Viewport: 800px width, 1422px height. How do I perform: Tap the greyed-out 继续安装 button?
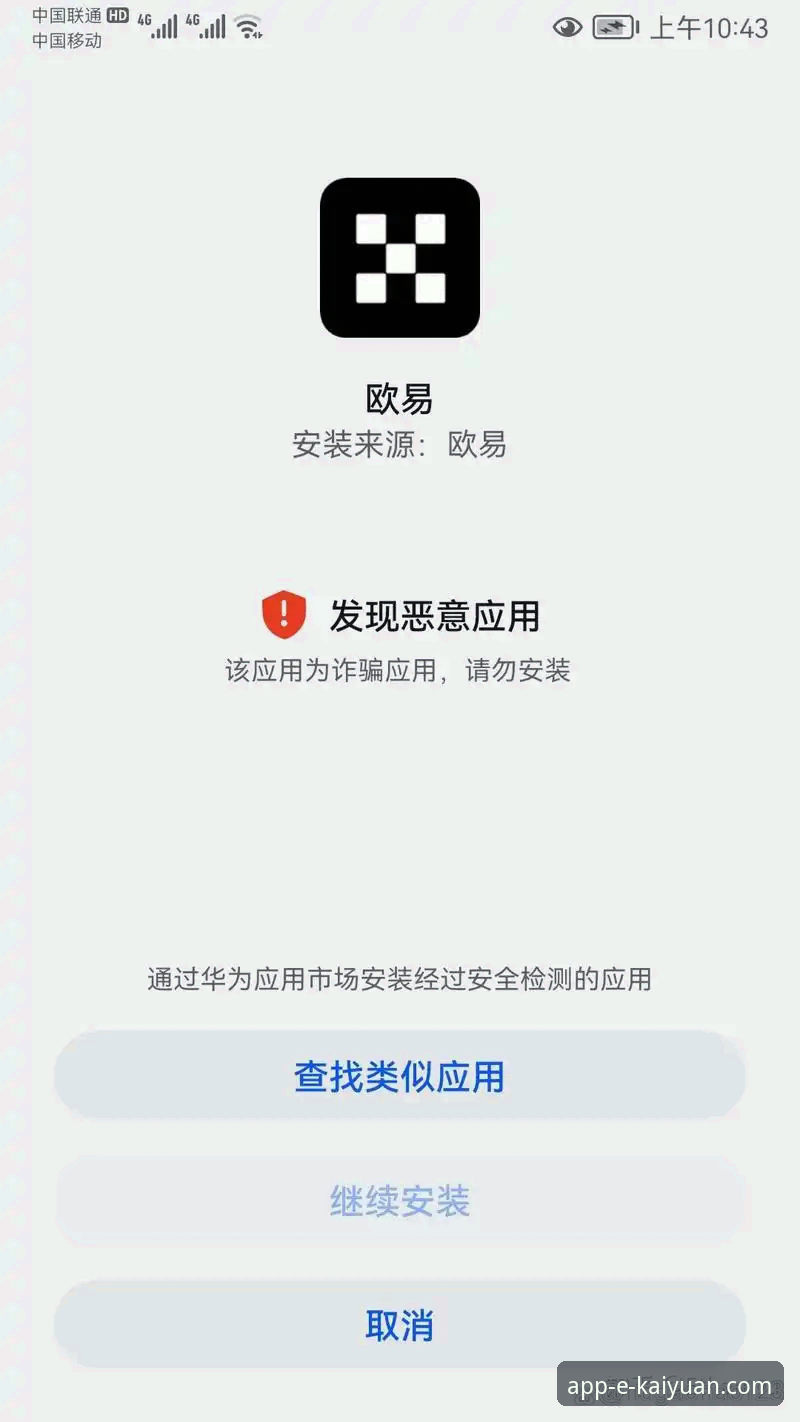[x=399, y=1200]
